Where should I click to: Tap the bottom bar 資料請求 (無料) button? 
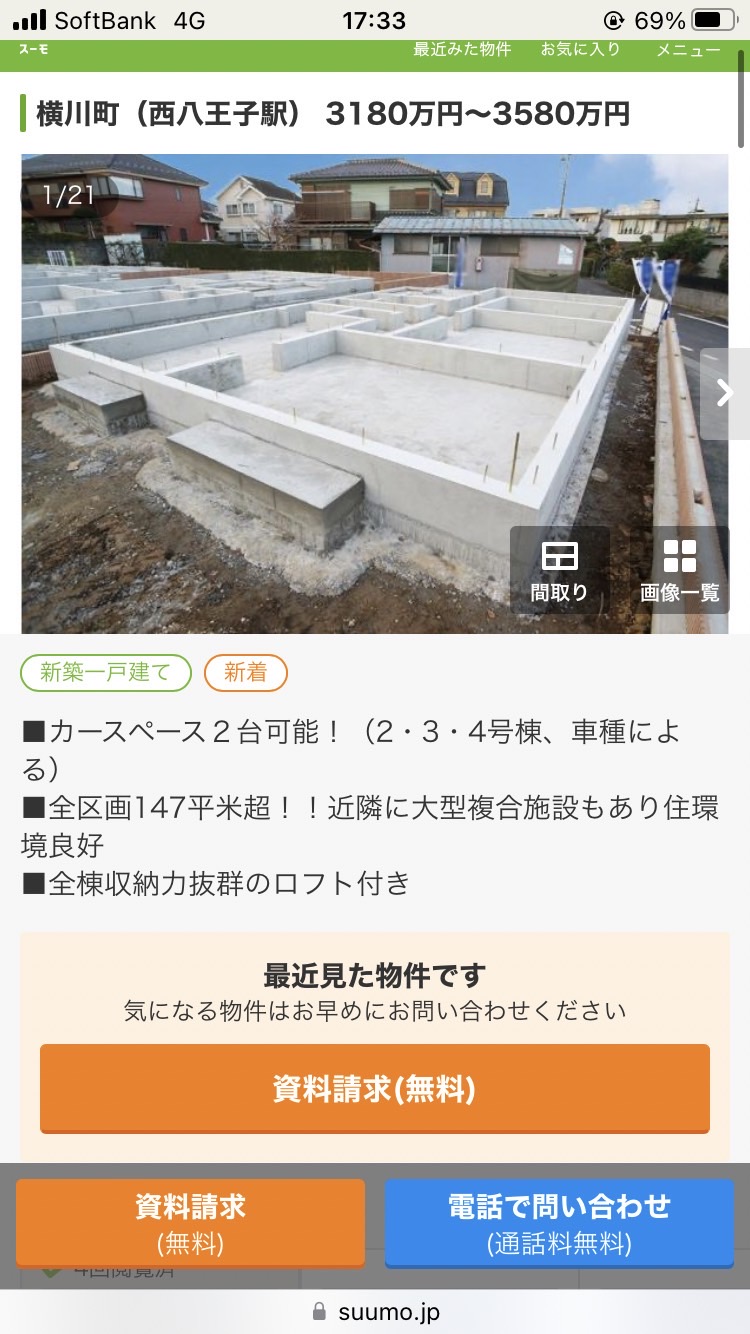pyautogui.click(x=190, y=1223)
